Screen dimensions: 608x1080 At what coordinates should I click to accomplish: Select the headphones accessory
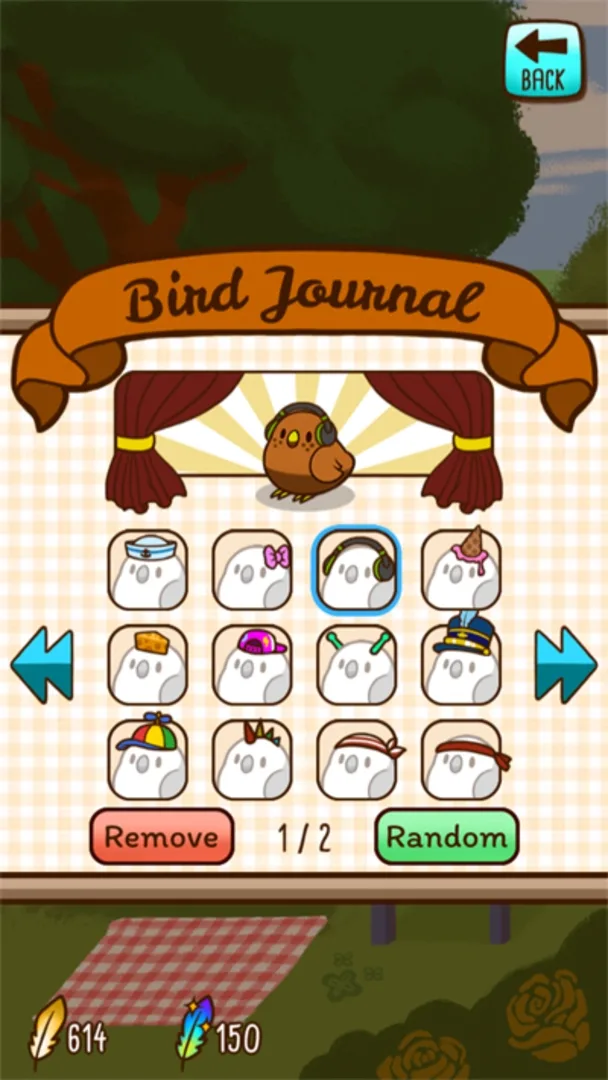(x=356, y=570)
